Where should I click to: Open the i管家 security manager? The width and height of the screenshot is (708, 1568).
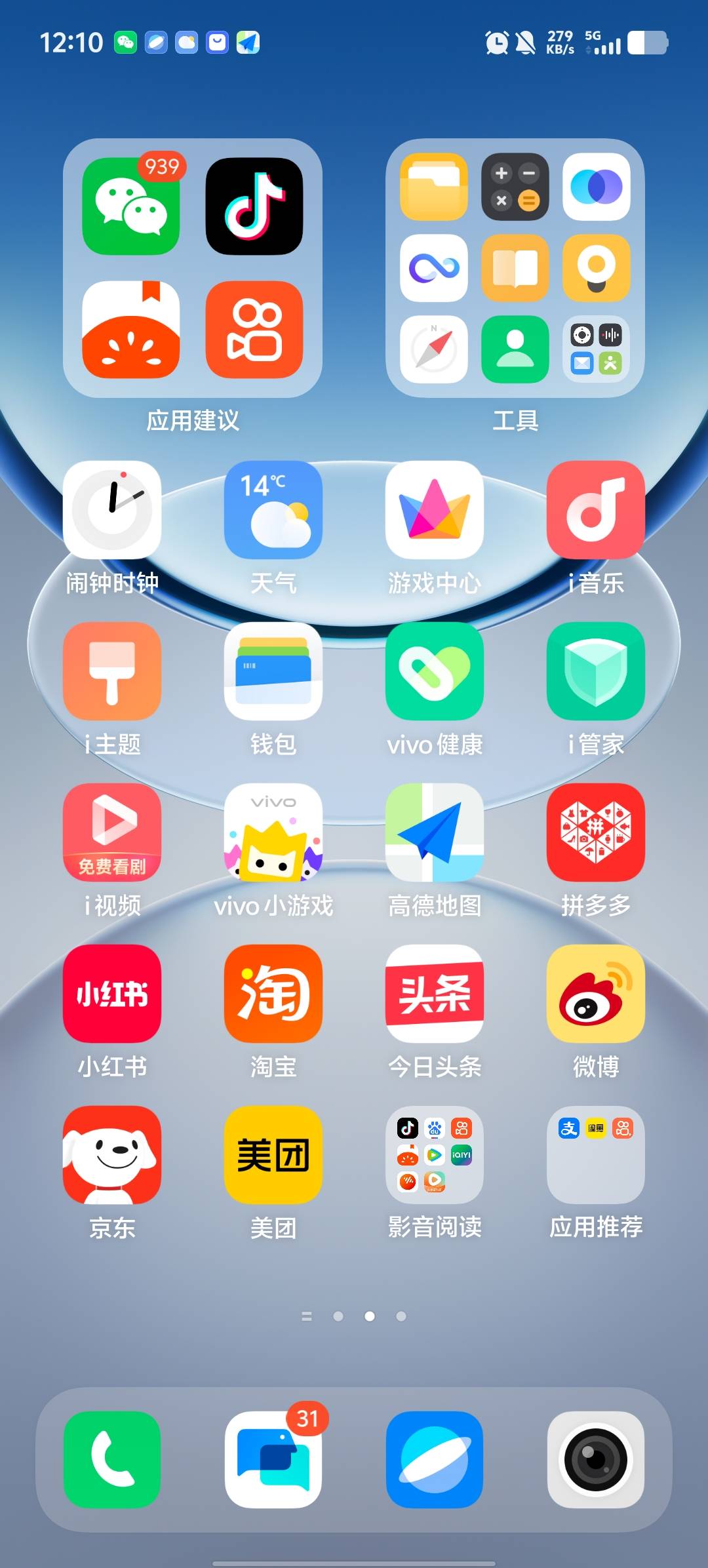coord(596,671)
